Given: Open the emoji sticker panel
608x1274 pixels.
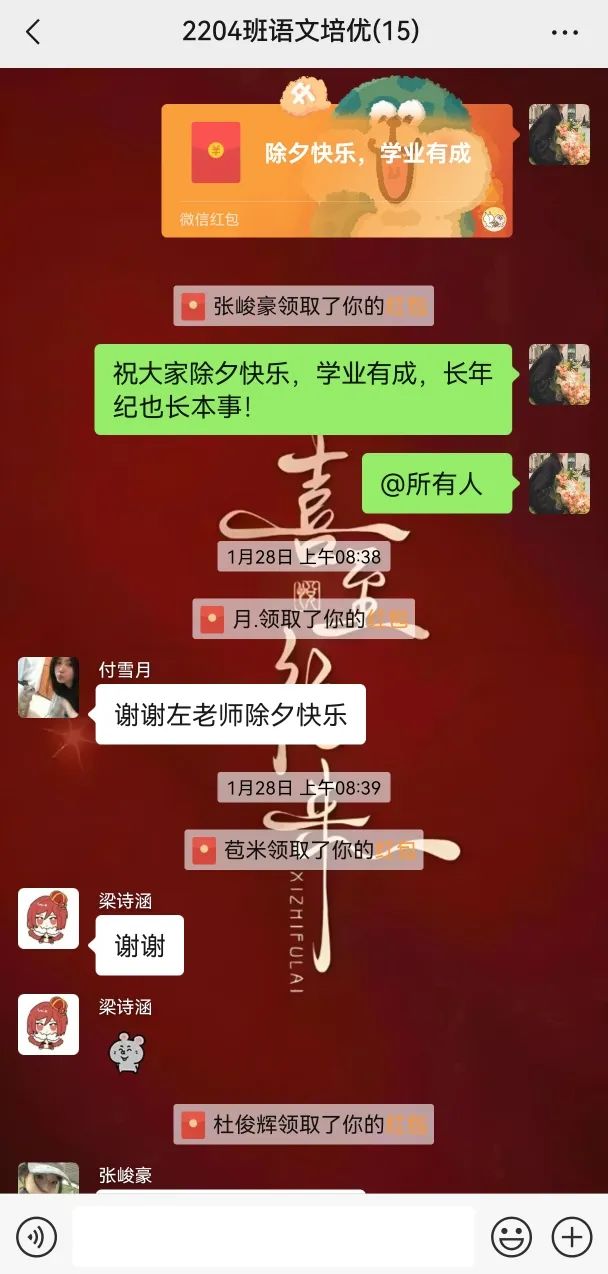Looking at the screenshot, I should click(511, 1237).
